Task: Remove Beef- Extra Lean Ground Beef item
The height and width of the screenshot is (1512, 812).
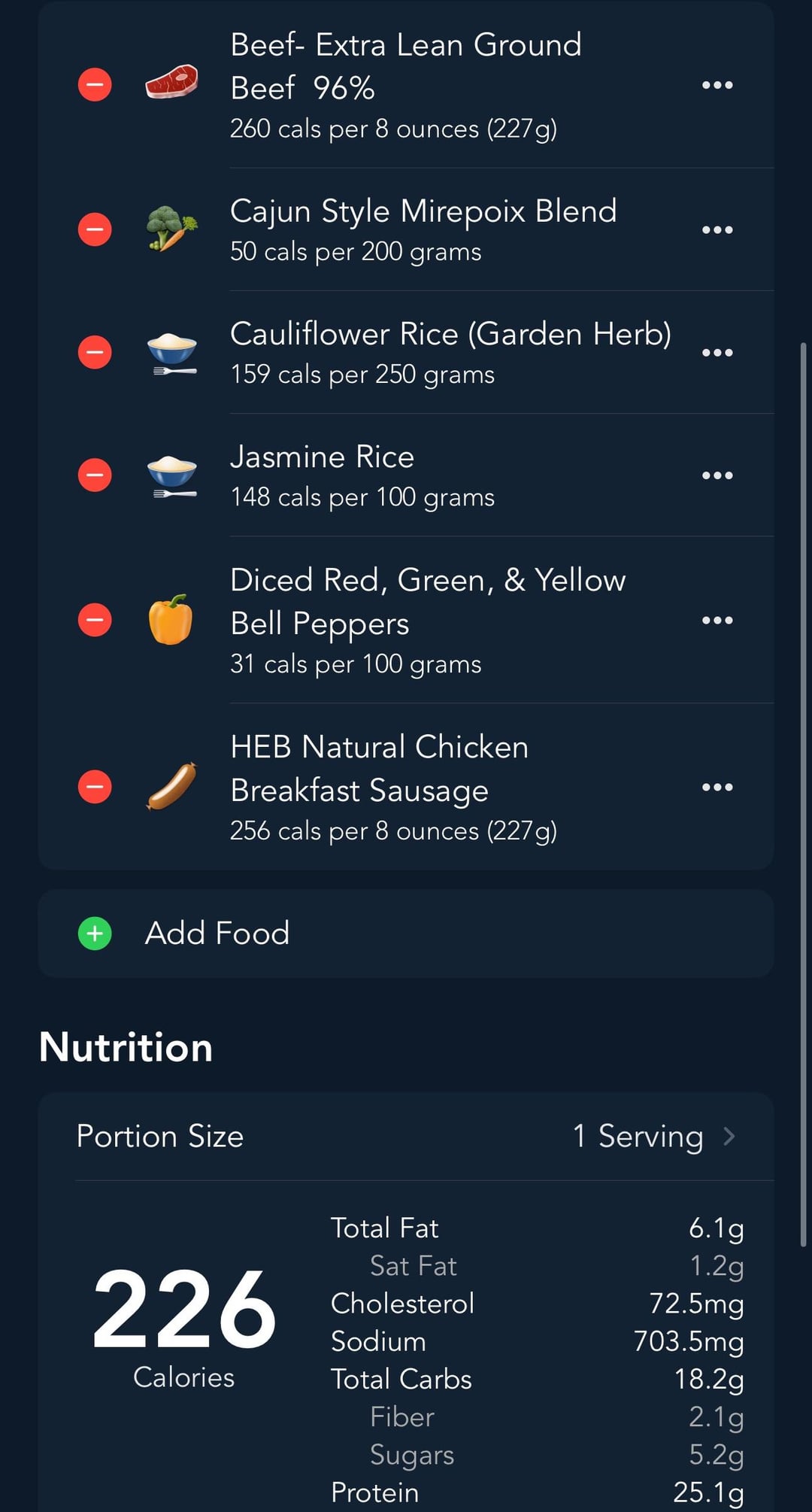Action: pyautogui.click(x=95, y=84)
